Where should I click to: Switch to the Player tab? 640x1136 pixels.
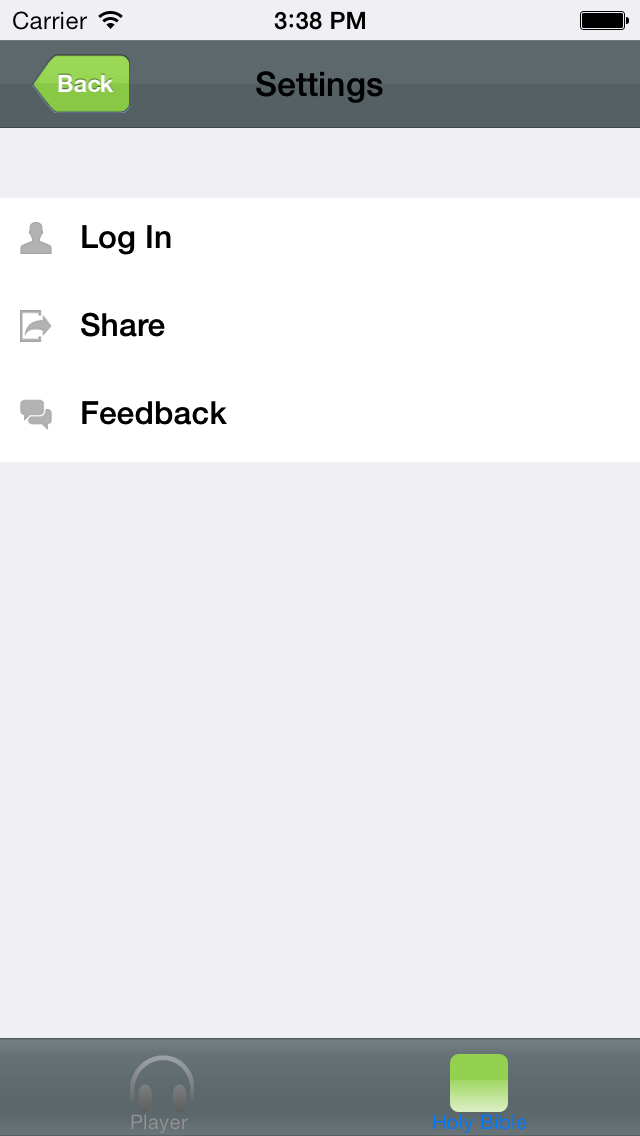160,1092
